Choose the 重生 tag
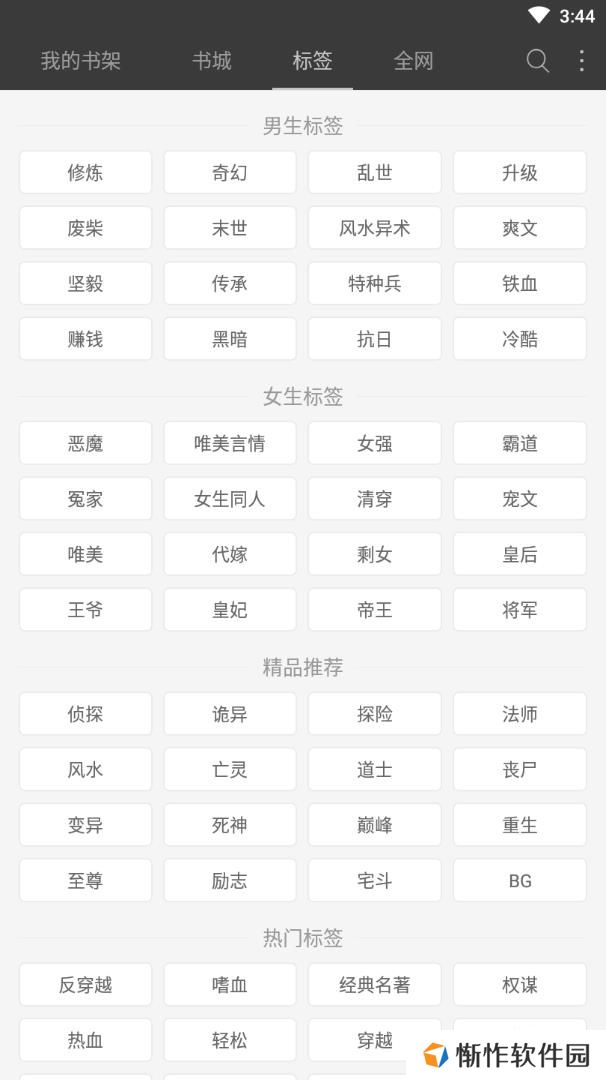 (x=520, y=824)
